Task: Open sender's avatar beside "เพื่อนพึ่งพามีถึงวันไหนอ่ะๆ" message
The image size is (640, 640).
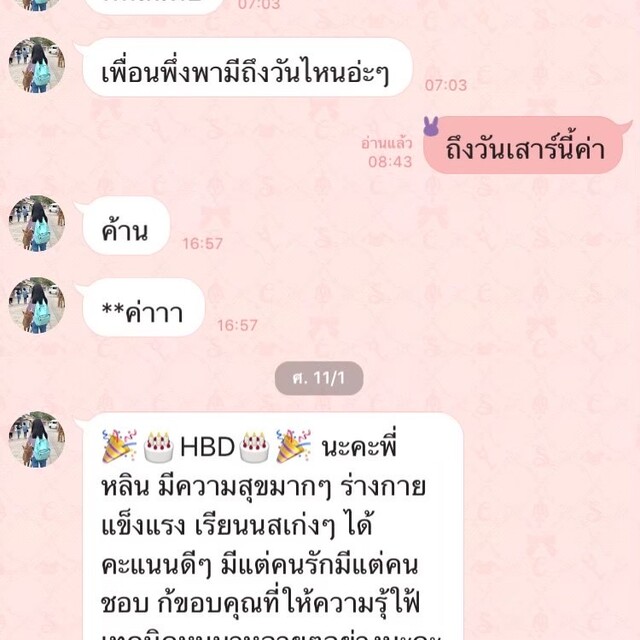Action: coord(37,66)
